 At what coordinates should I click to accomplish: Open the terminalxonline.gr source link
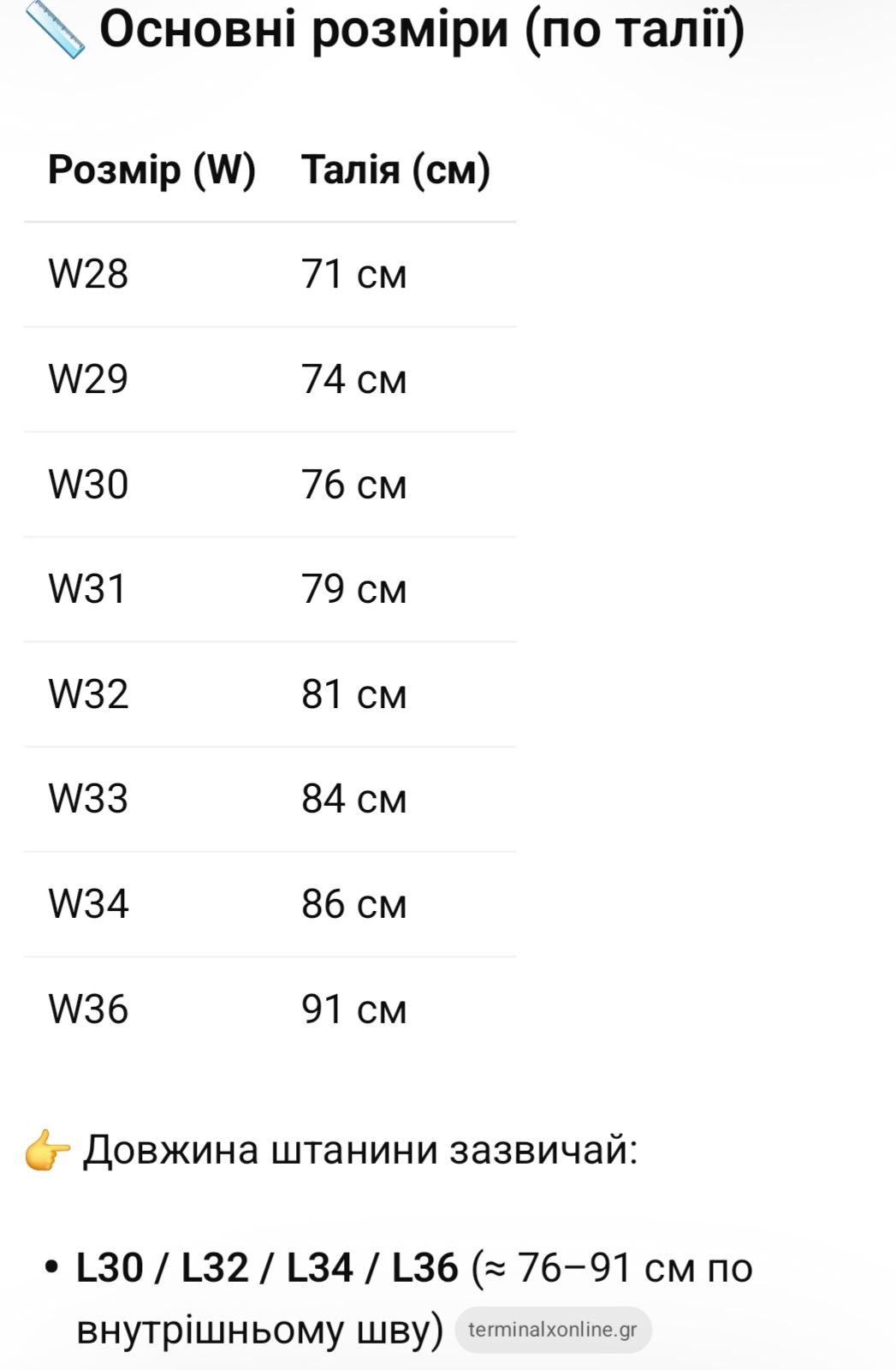coord(553,1330)
